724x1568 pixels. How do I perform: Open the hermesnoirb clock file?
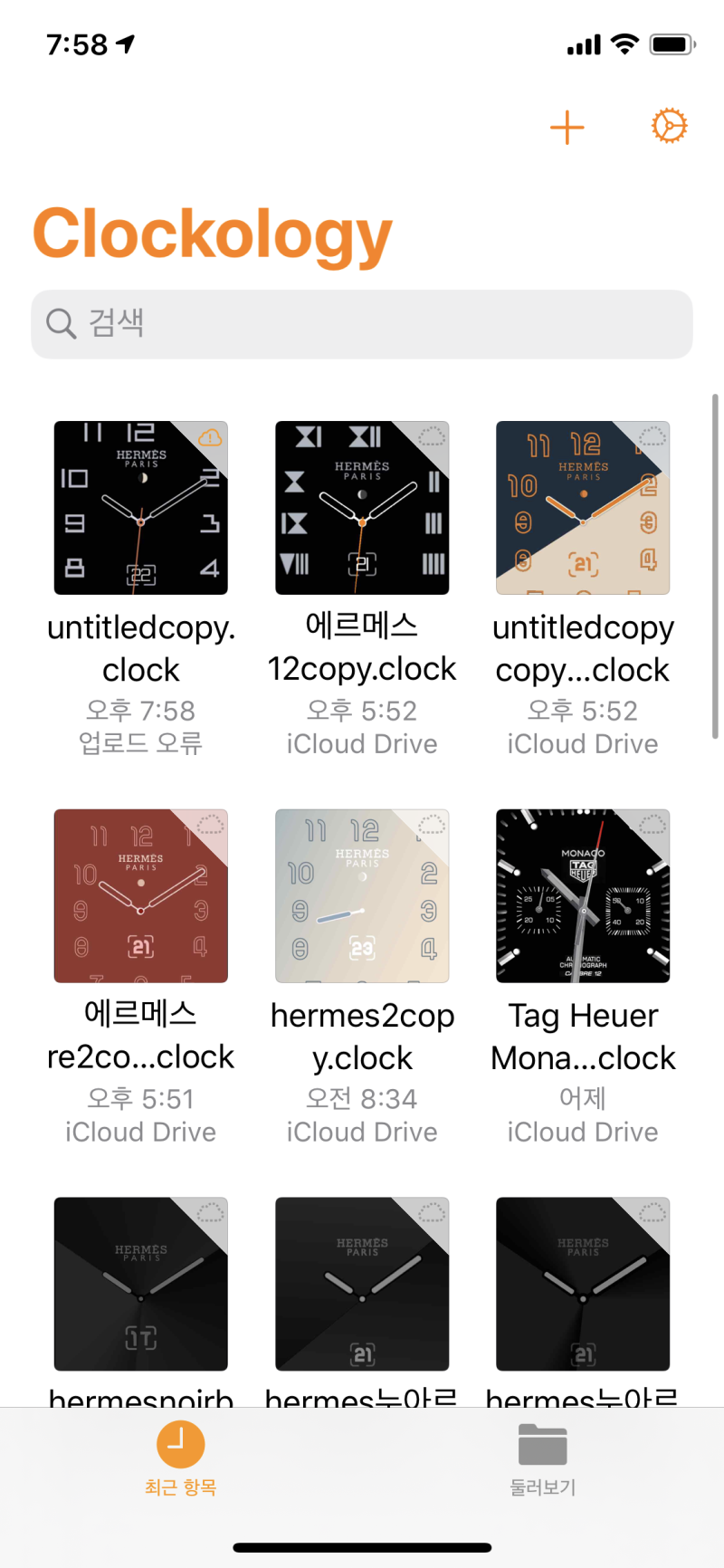point(141,1284)
